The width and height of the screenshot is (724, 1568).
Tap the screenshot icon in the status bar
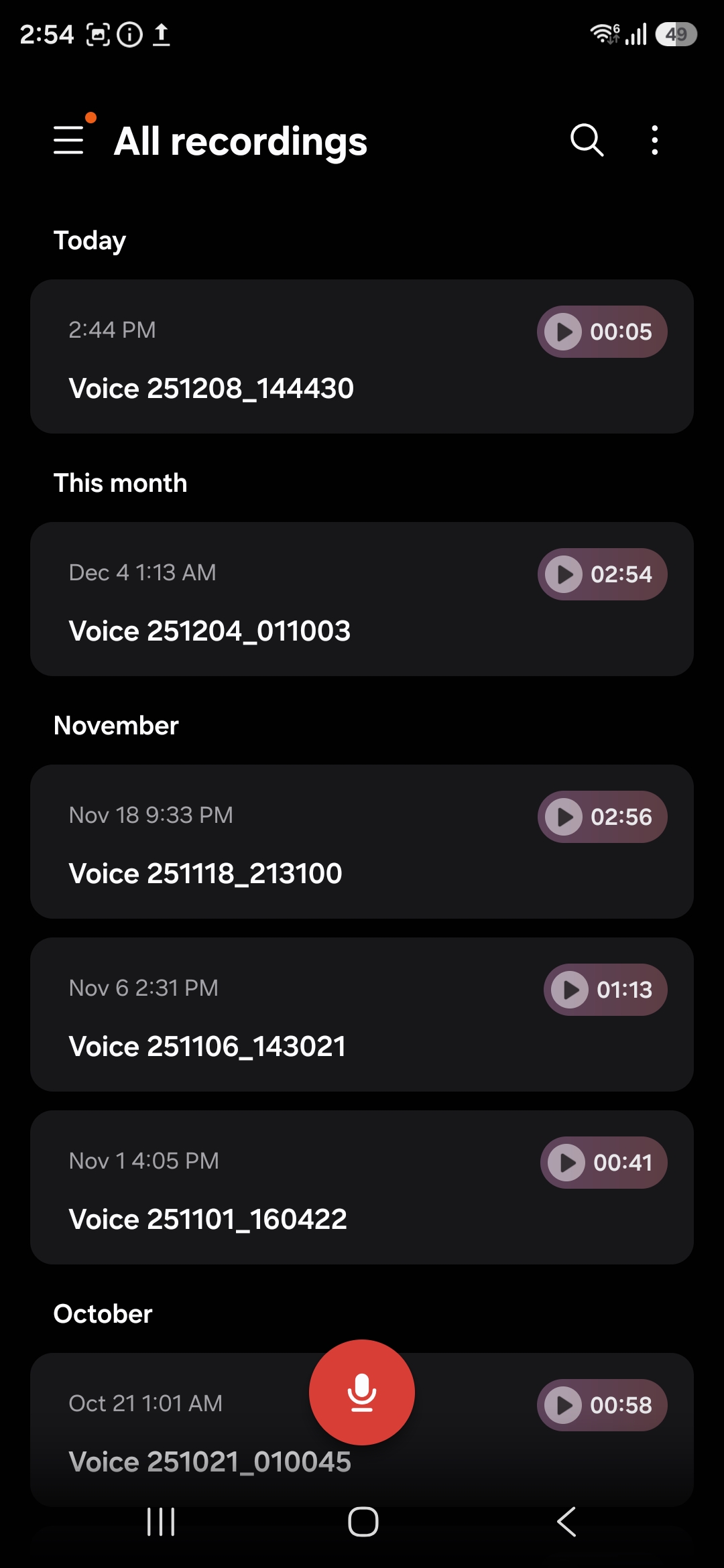[98, 34]
